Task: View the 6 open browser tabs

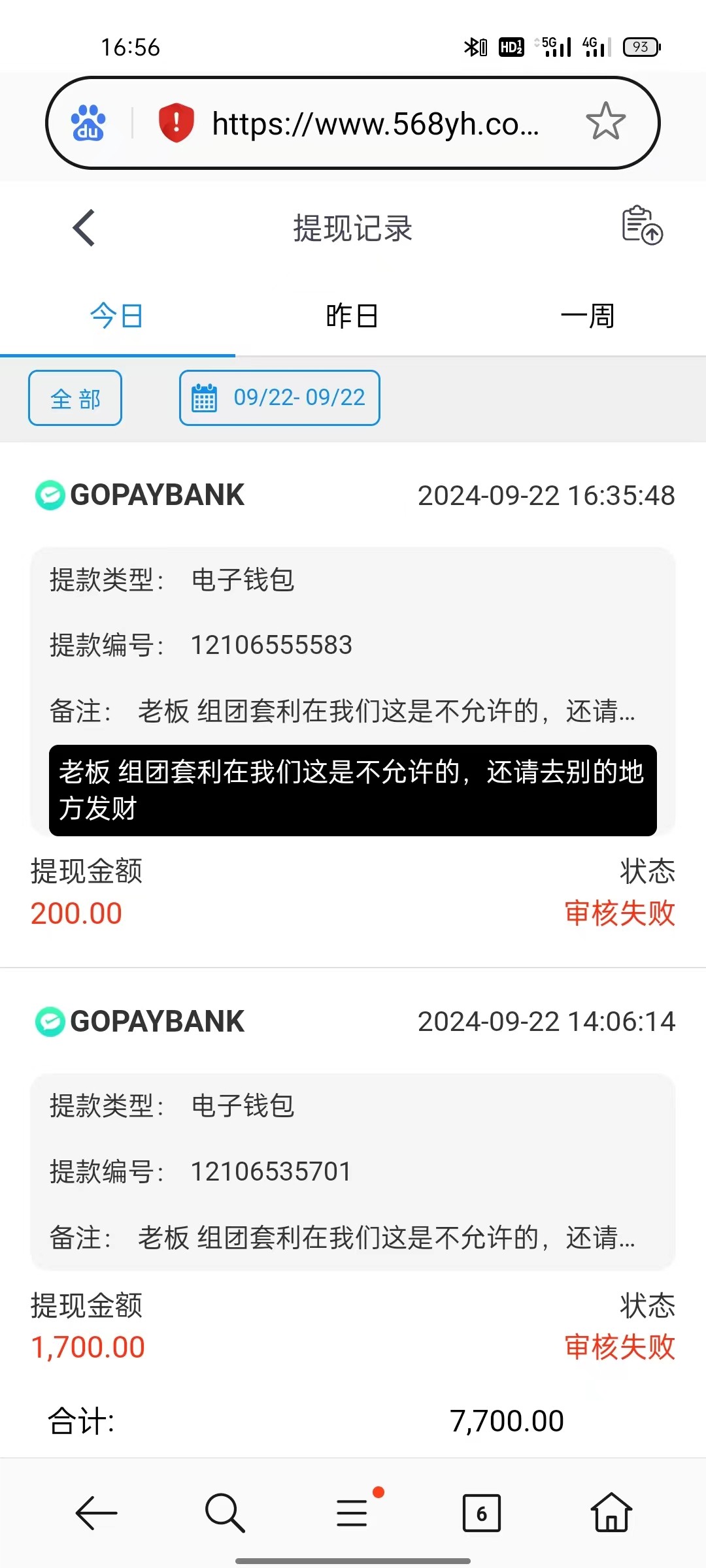Action: pyautogui.click(x=481, y=1513)
